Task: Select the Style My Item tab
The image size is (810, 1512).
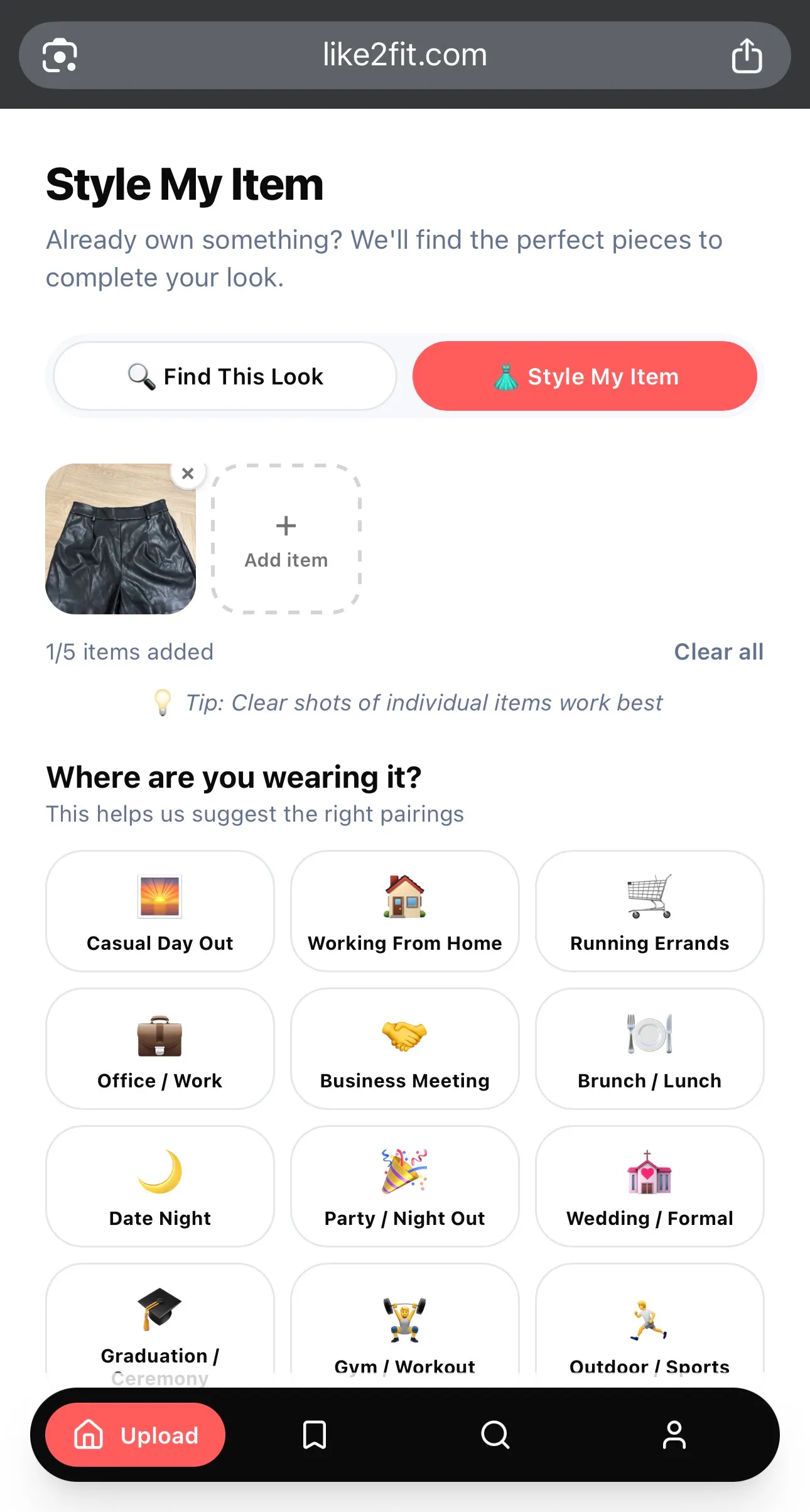Action: [585, 376]
